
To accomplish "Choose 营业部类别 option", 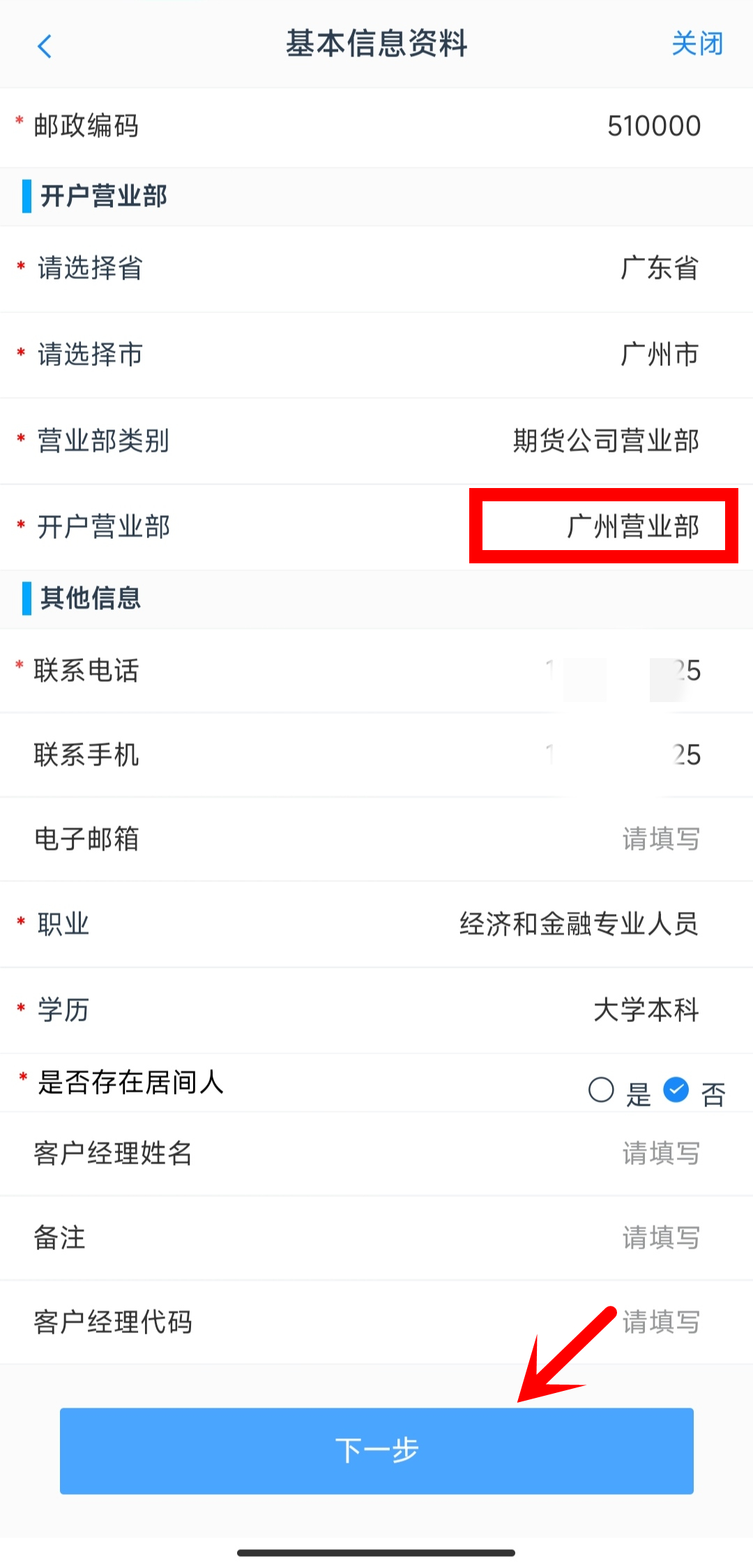I will (605, 441).
